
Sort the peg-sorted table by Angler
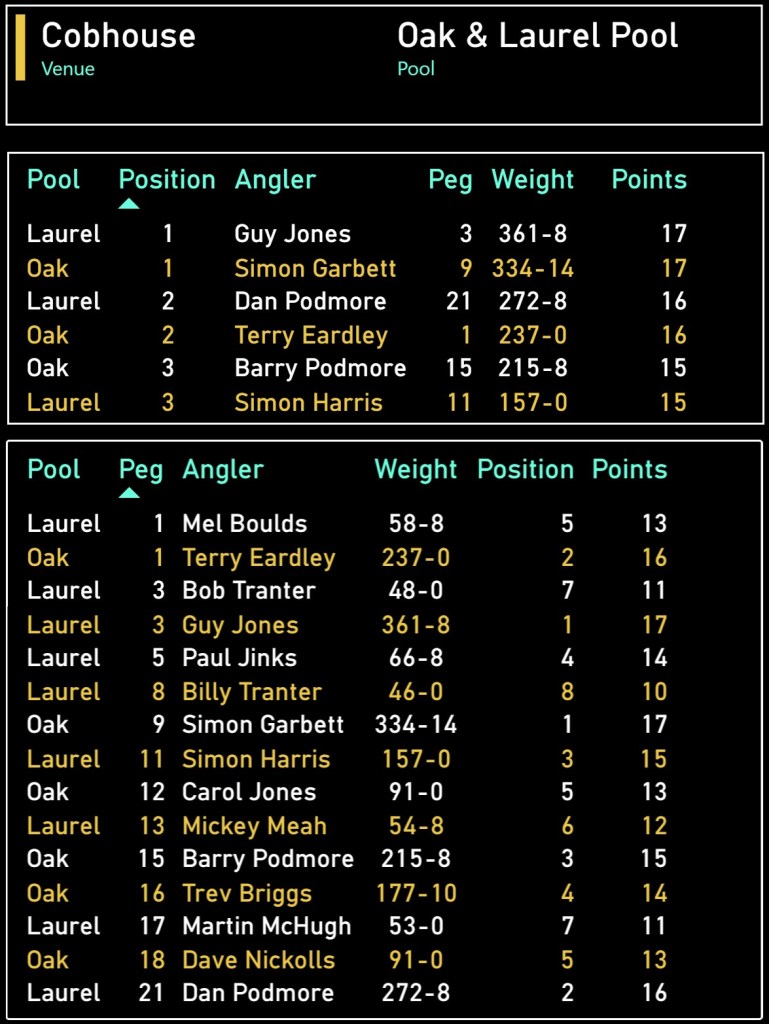[x=223, y=469]
